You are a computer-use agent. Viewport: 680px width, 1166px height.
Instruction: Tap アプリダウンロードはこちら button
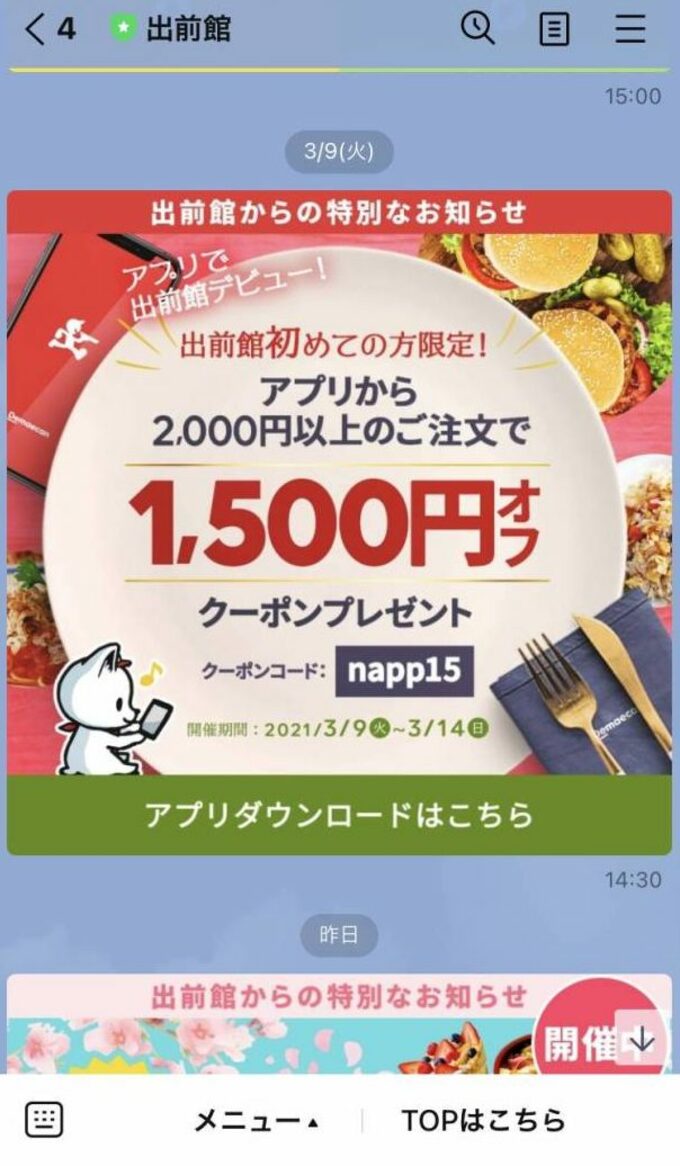(339, 815)
